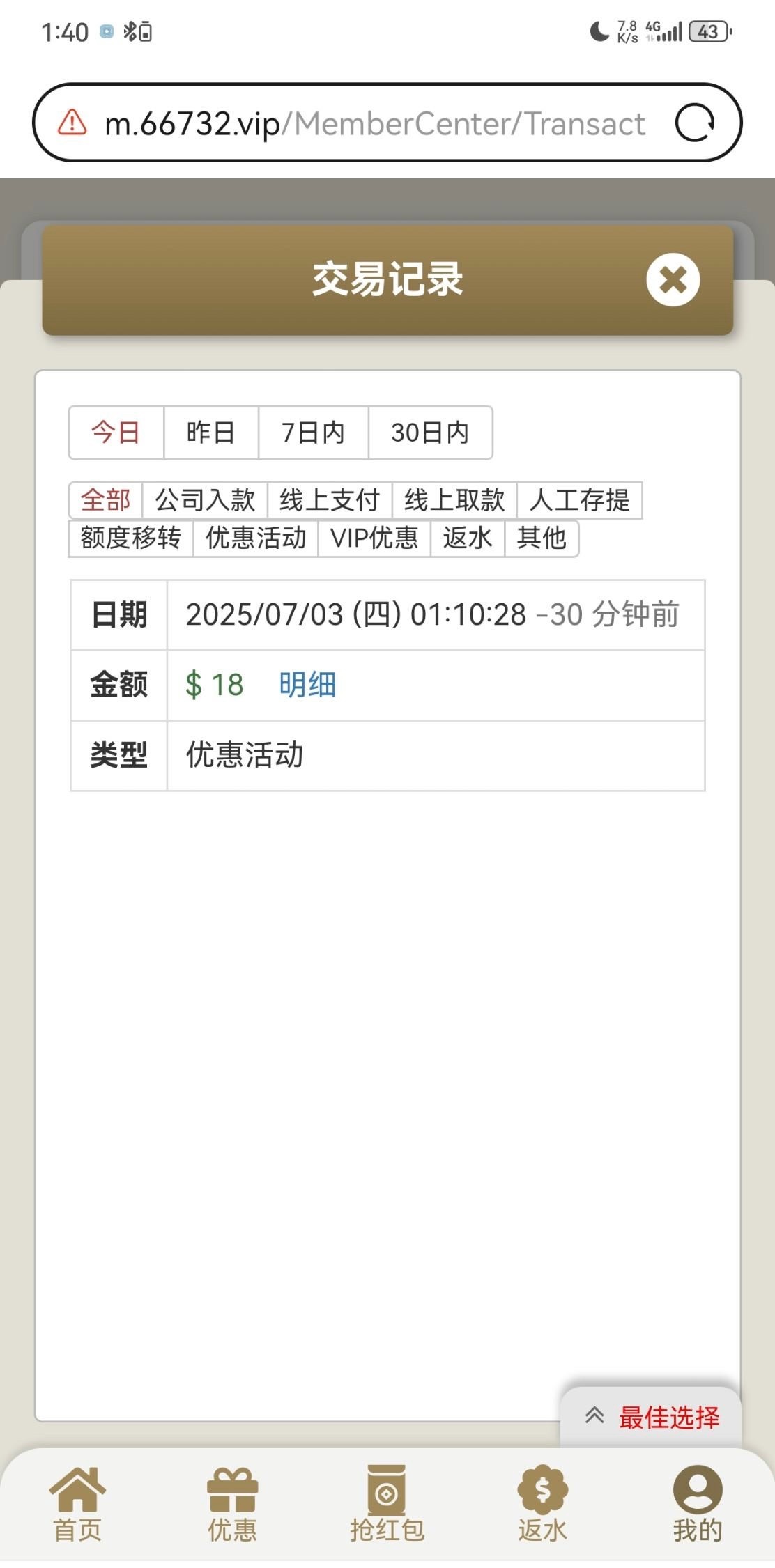Select the 线上取款 filter option
Viewport: 775px width, 1568px height.
[454, 499]
